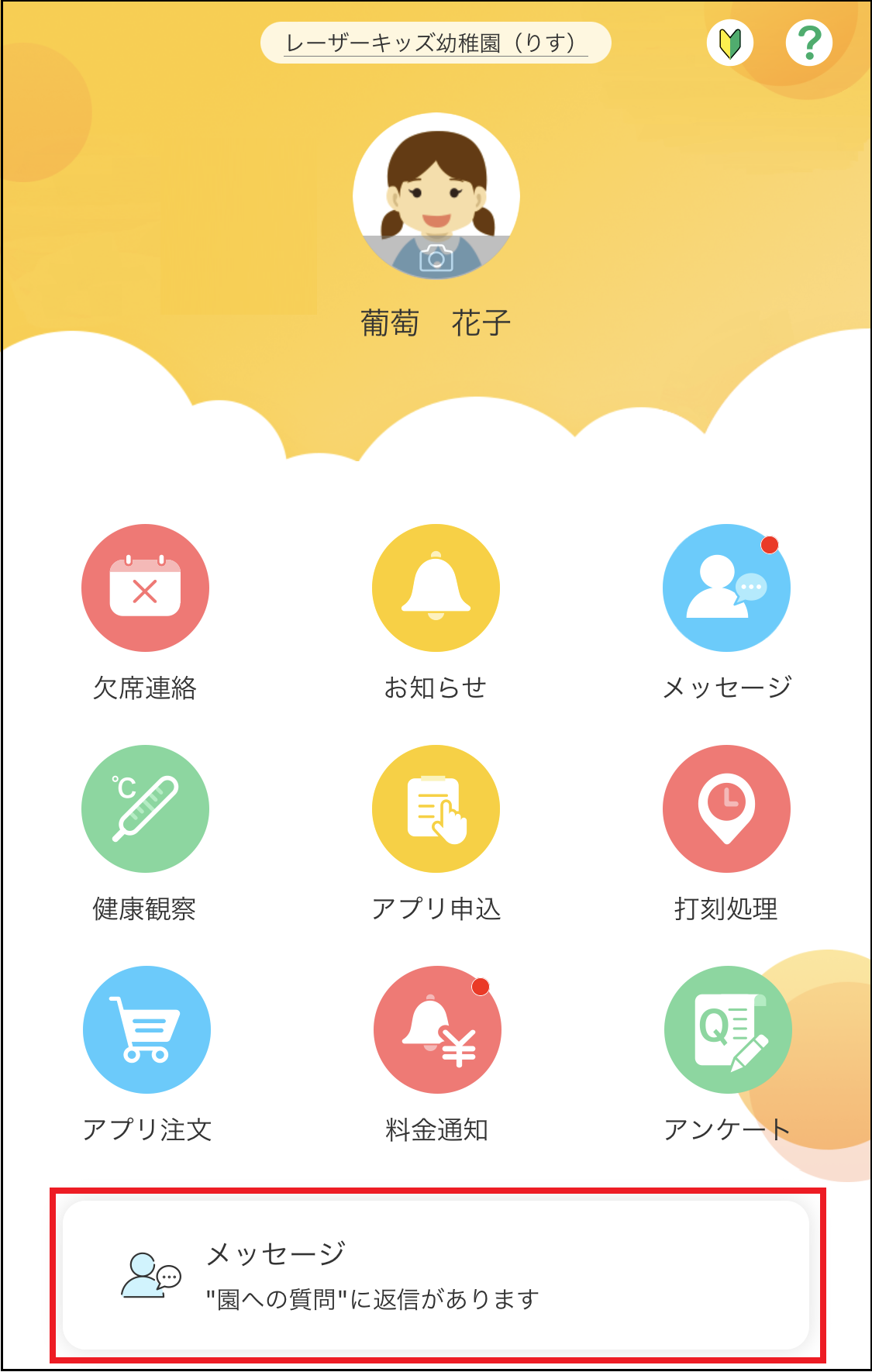Open 健康観察 health check
The width and height of the screenshot is (872, 1372).
click(145, 808)
